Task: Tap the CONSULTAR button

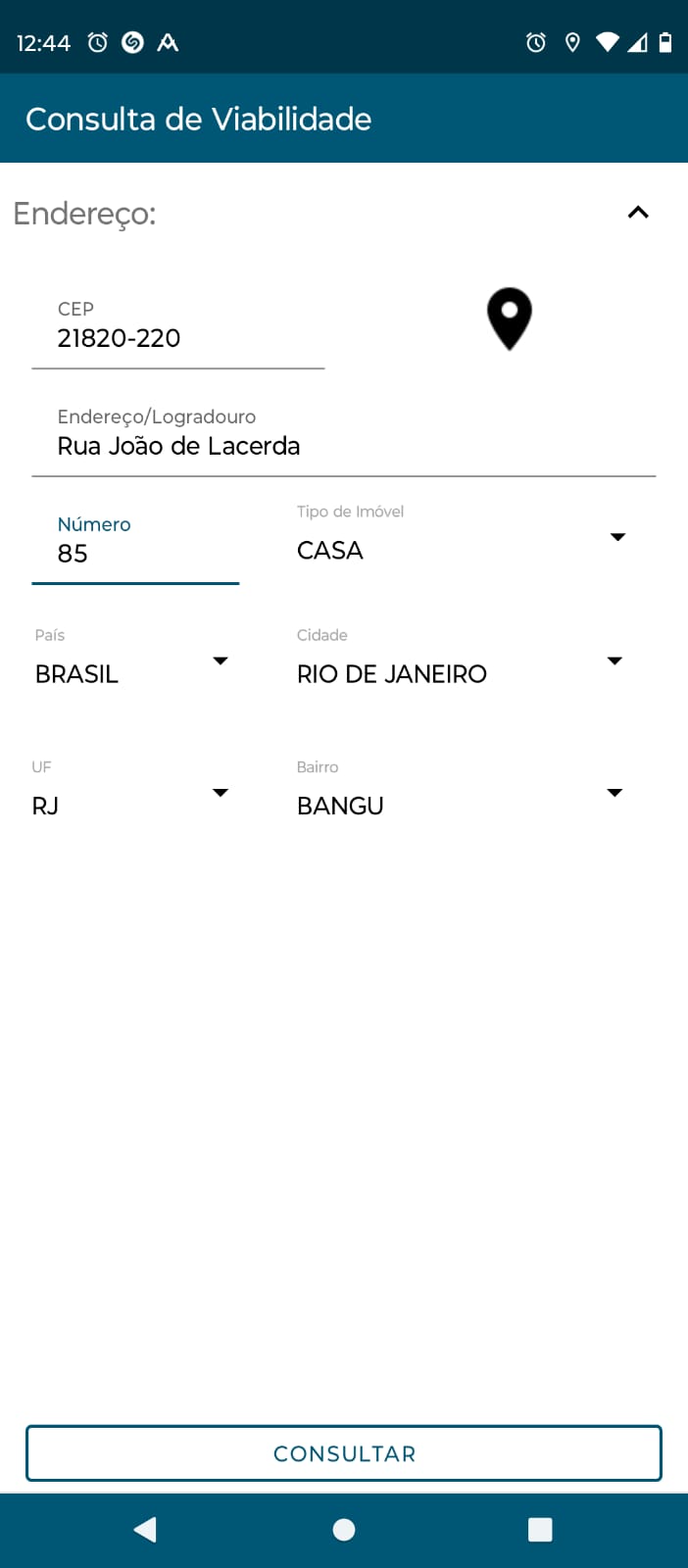Action: pos(344,1453)
